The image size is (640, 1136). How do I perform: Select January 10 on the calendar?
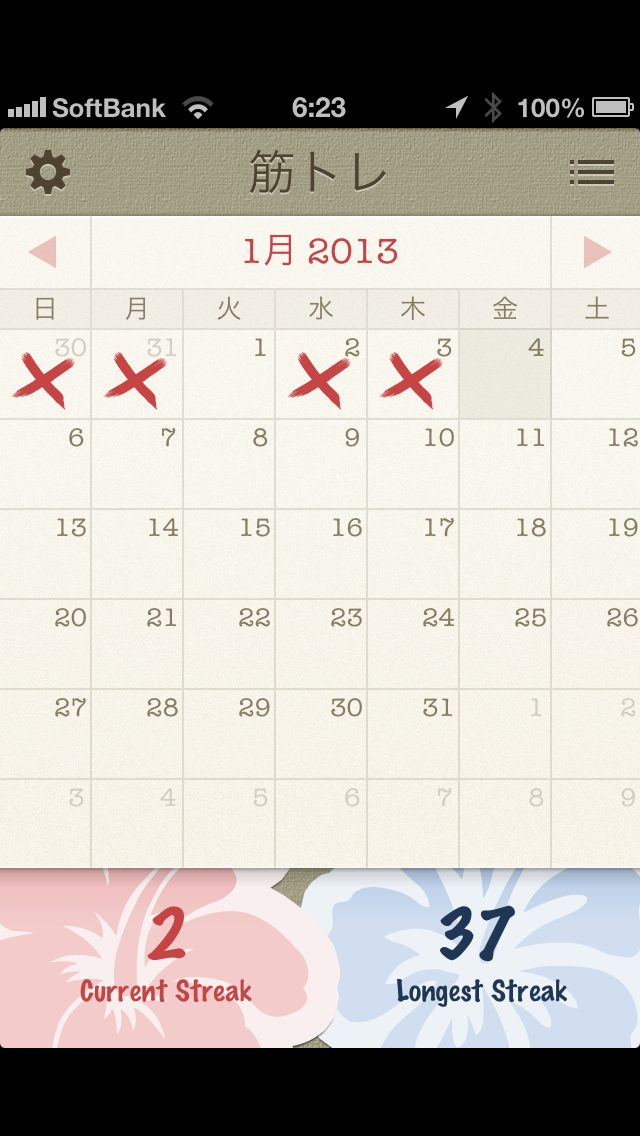[x=413, y=464]
